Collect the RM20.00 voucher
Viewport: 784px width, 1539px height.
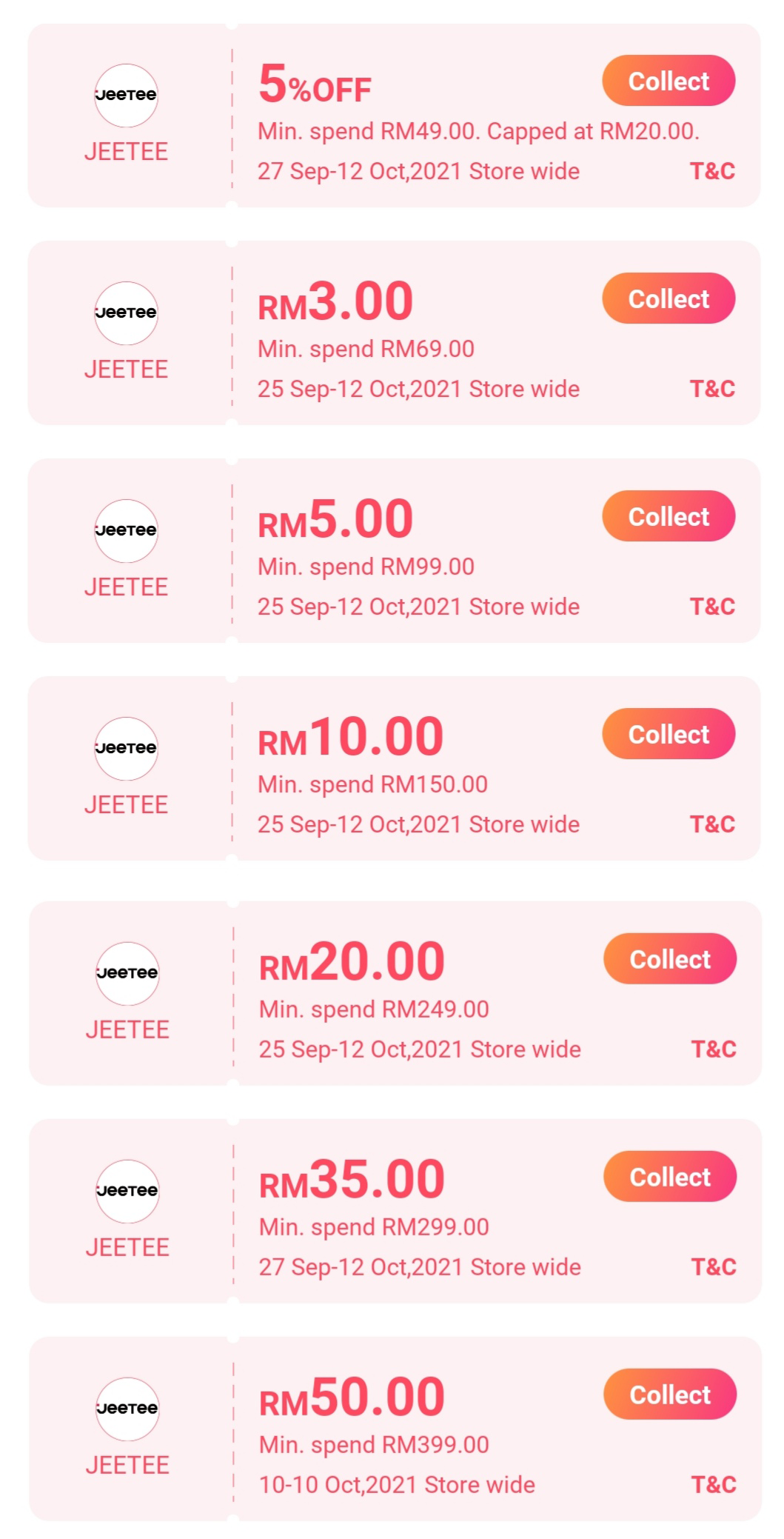[x=669, y=959]
